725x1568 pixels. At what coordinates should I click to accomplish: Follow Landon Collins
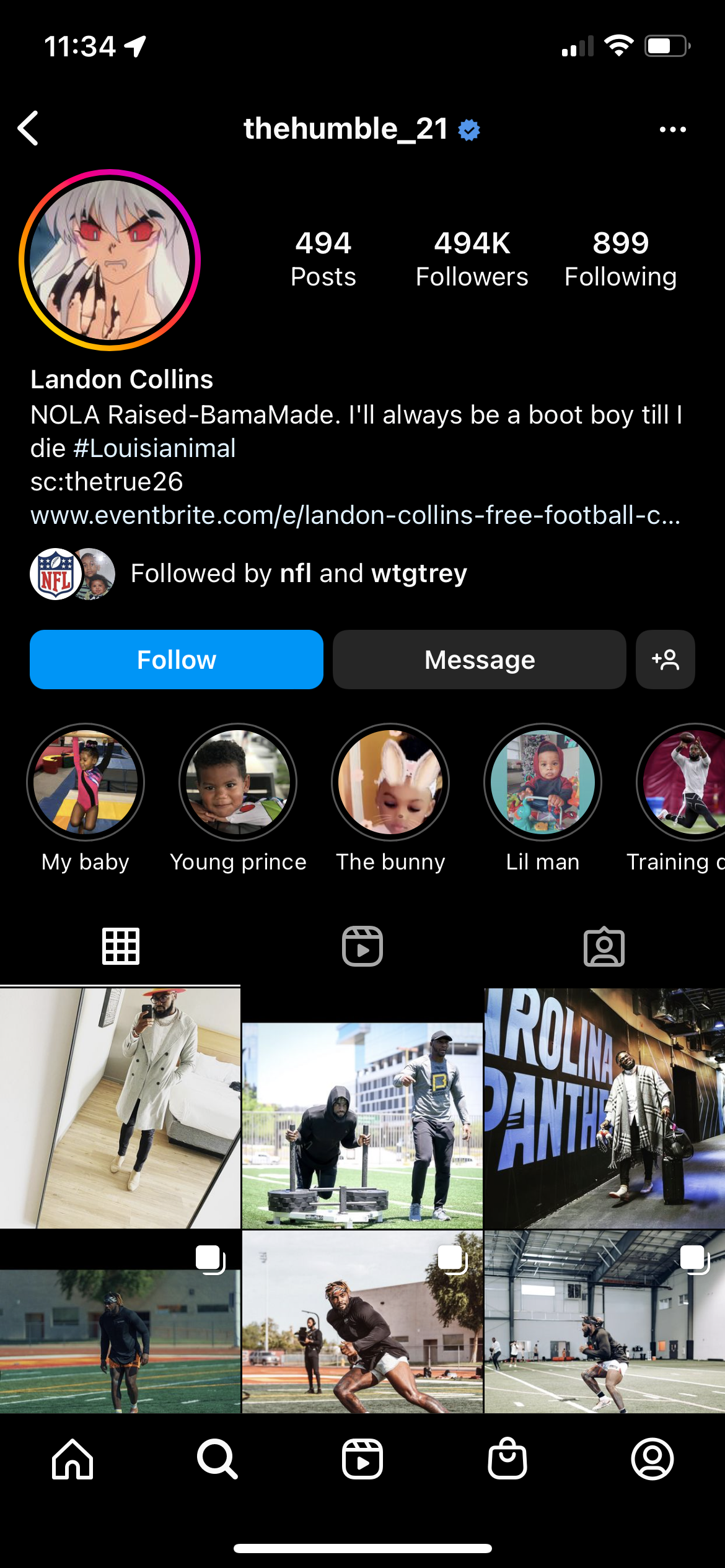(x=177, y=660)
